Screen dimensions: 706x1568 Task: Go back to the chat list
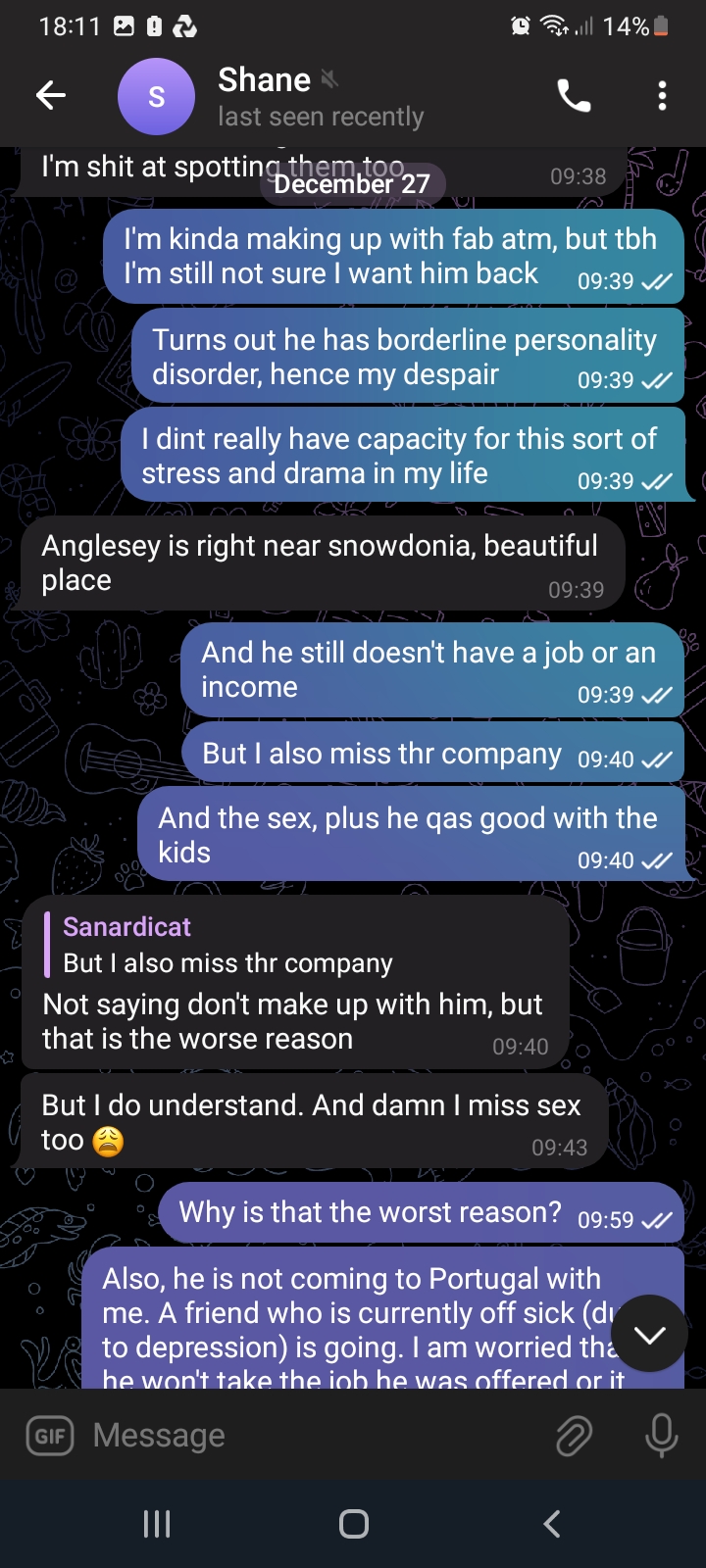pos(50,95)
